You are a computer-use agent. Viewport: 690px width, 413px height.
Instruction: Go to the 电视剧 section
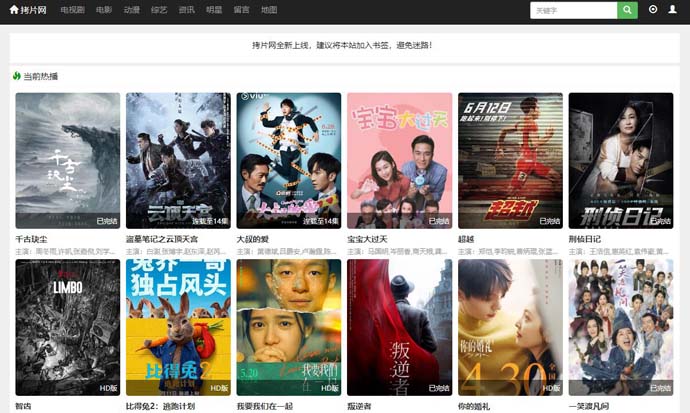click(72, 10)
